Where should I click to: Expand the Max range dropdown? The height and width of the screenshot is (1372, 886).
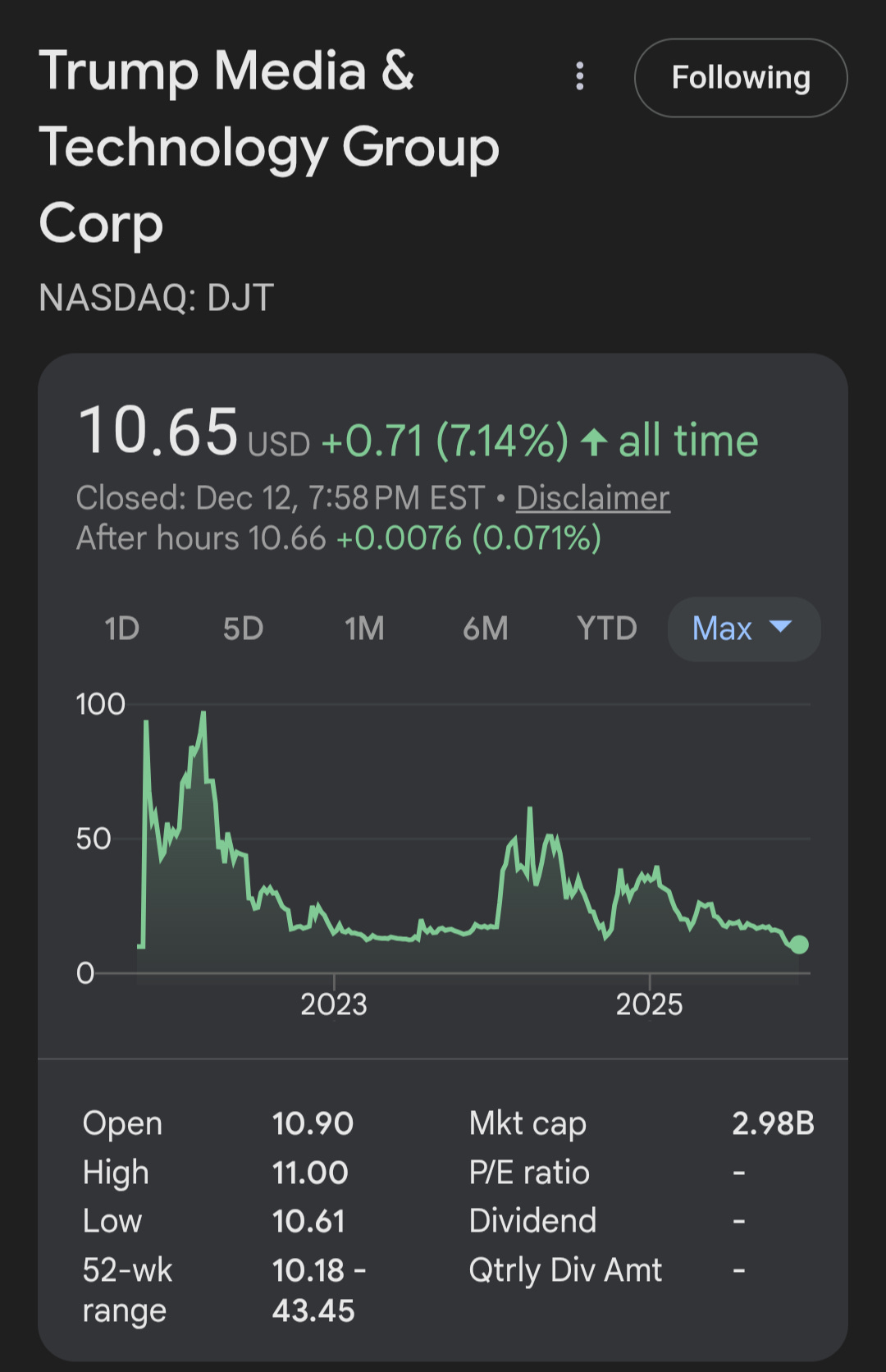click(x=743, y=629)
